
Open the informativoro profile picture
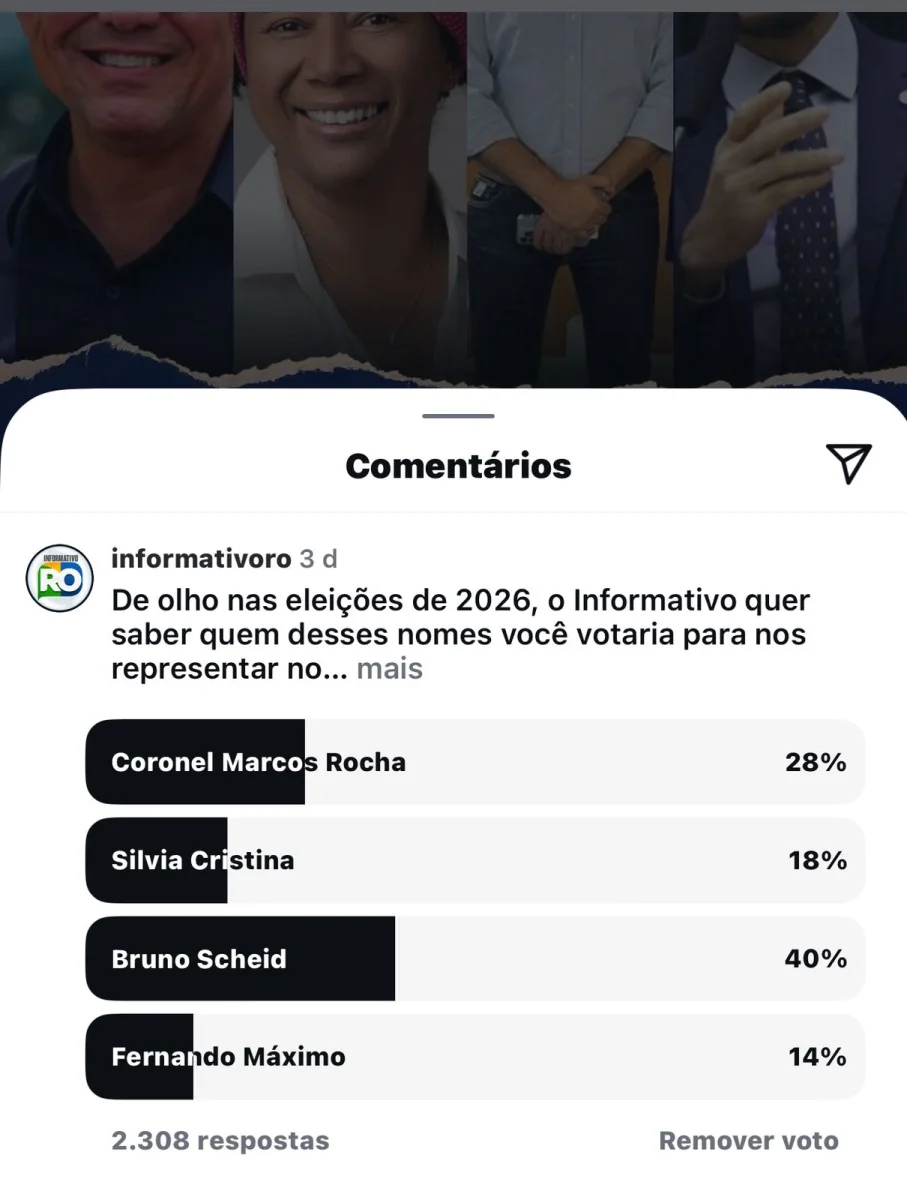[x=59, y=579]
